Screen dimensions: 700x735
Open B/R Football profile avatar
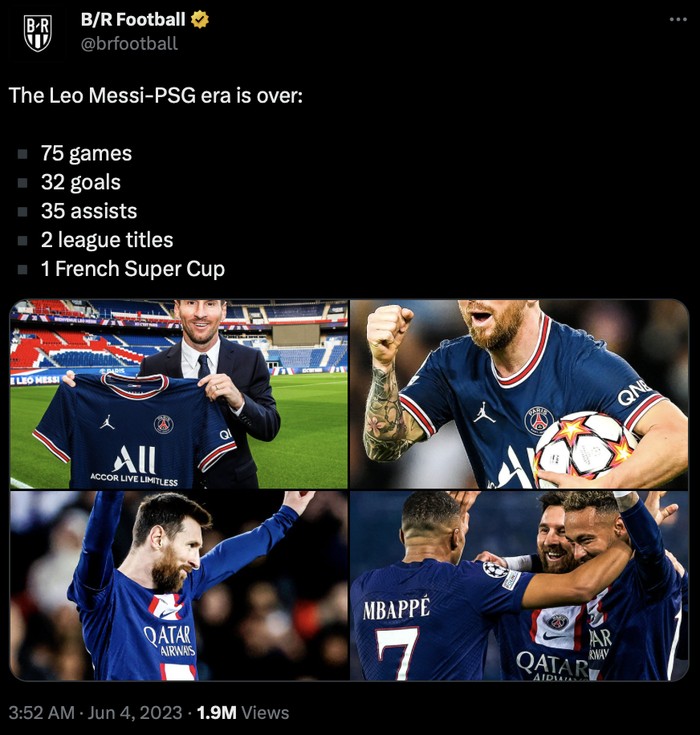(x=37, y=32)
